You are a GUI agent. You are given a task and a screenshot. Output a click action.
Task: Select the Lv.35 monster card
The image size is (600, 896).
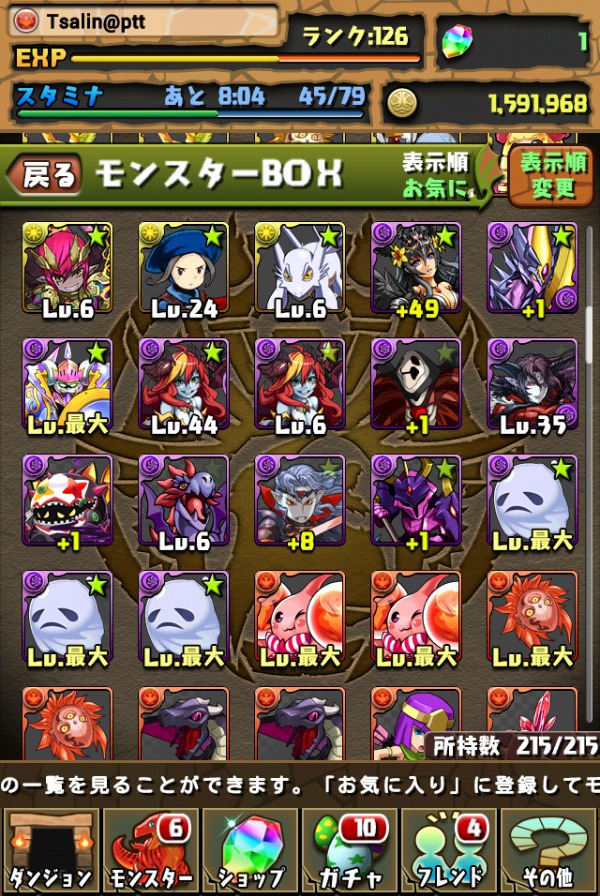coord(532,385)
